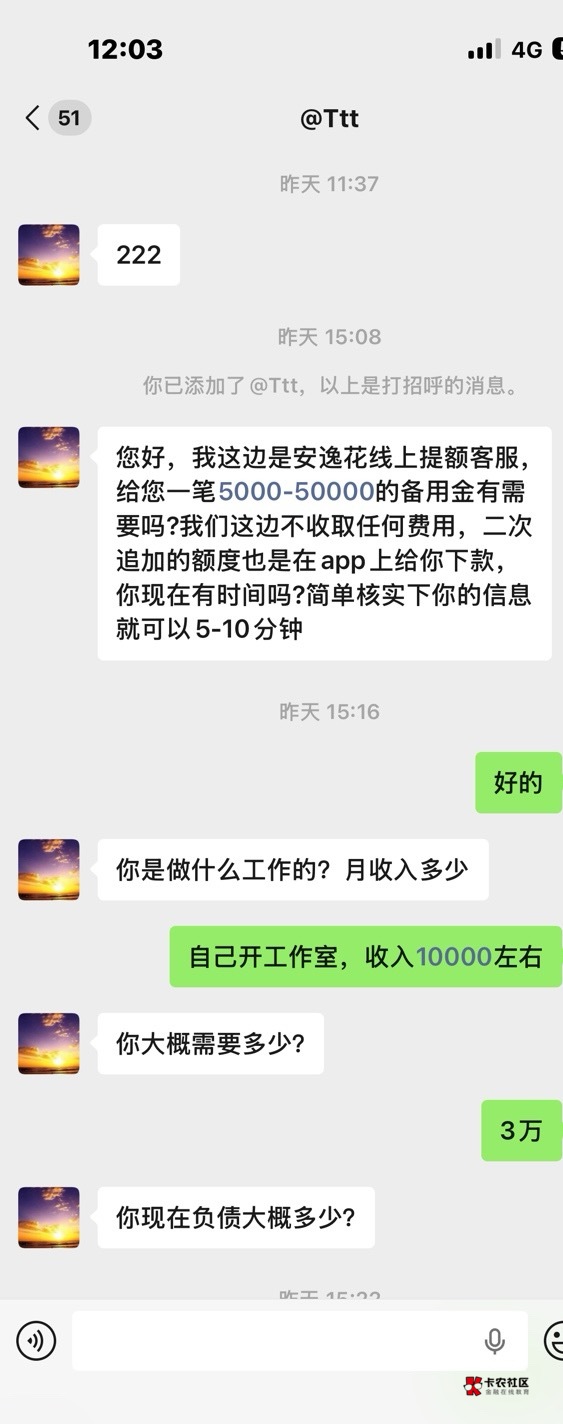Tap the highlighted 10000 in your reply

point(454,957)
